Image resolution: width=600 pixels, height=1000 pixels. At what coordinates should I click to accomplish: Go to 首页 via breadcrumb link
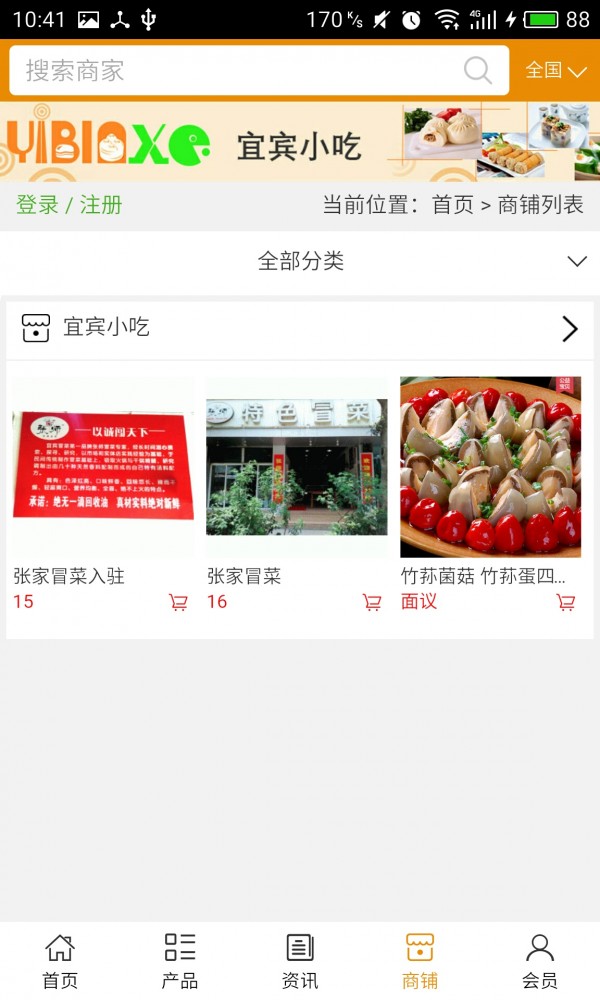coord(452,205)
